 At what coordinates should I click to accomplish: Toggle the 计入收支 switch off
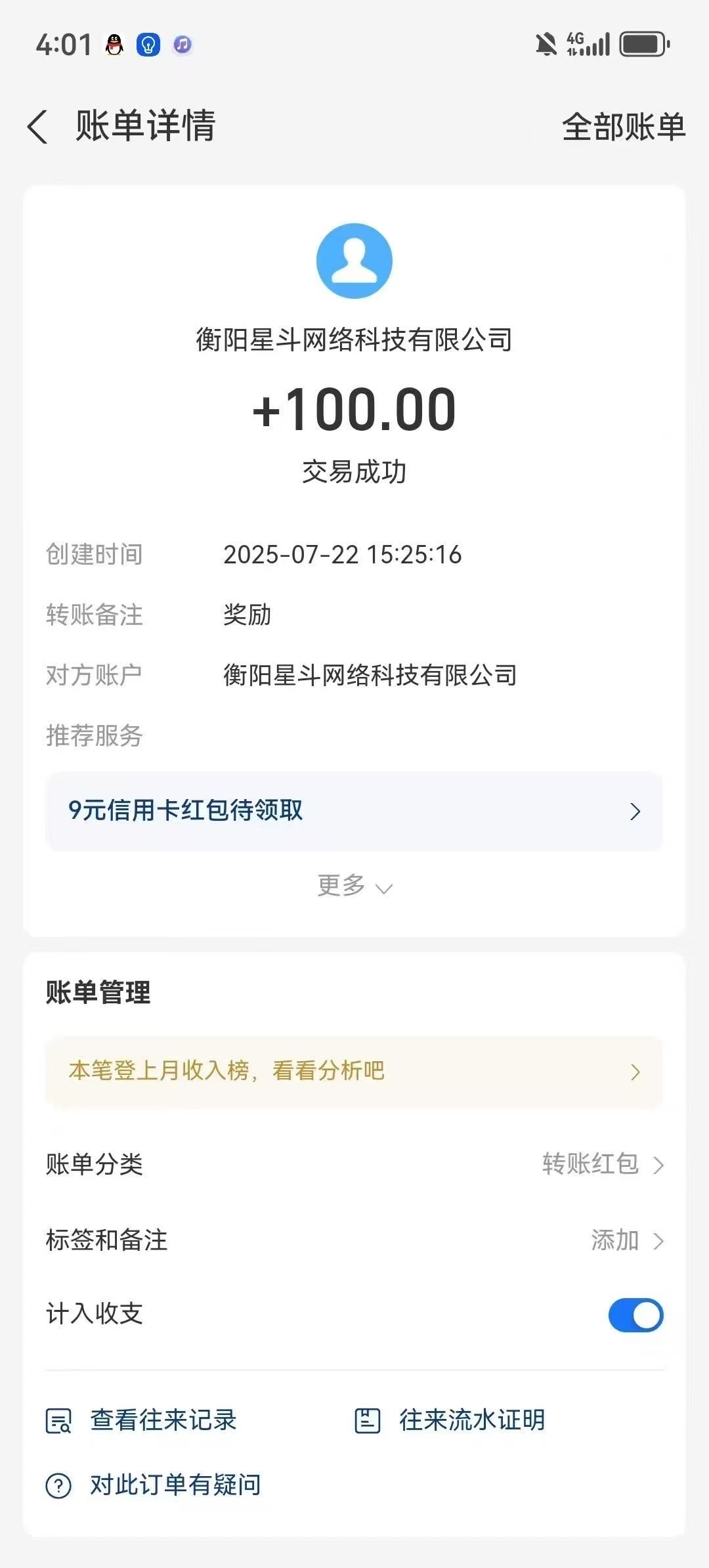point(635,1315)
